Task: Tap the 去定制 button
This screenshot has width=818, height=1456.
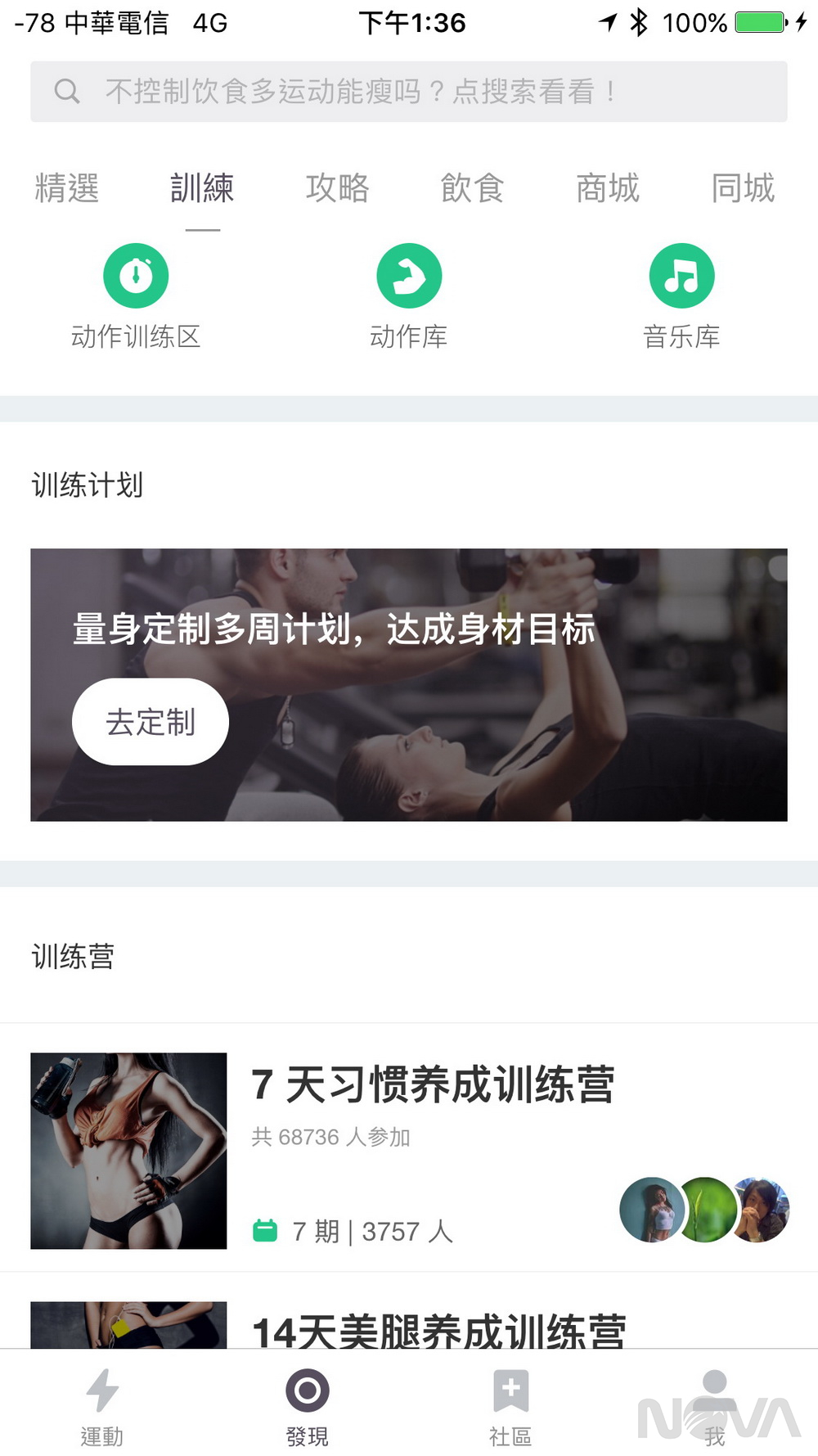Action: 151,722
